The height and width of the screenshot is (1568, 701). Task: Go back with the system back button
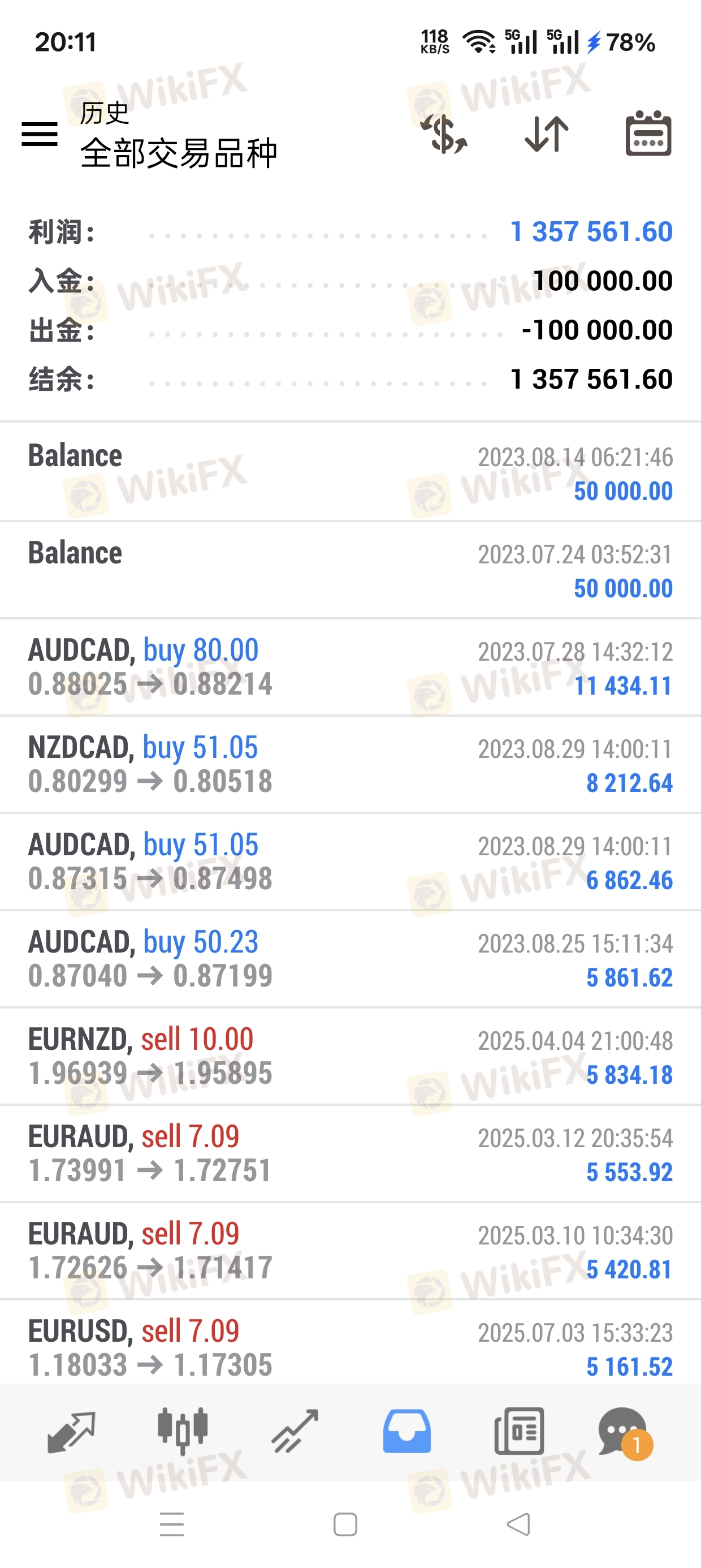pyautogui.click(x=518, y=1524)
